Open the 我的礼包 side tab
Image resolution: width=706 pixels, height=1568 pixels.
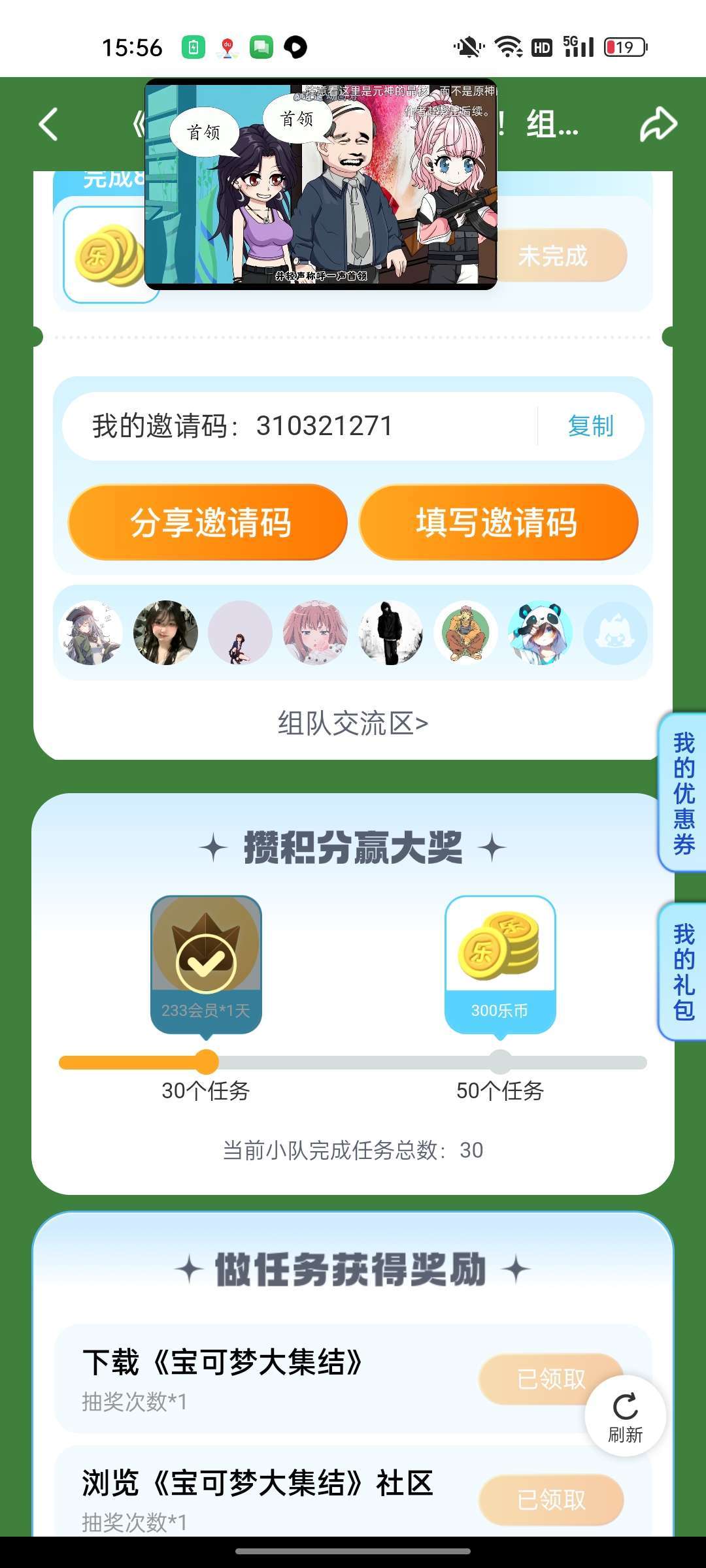(x=683, y=972)
